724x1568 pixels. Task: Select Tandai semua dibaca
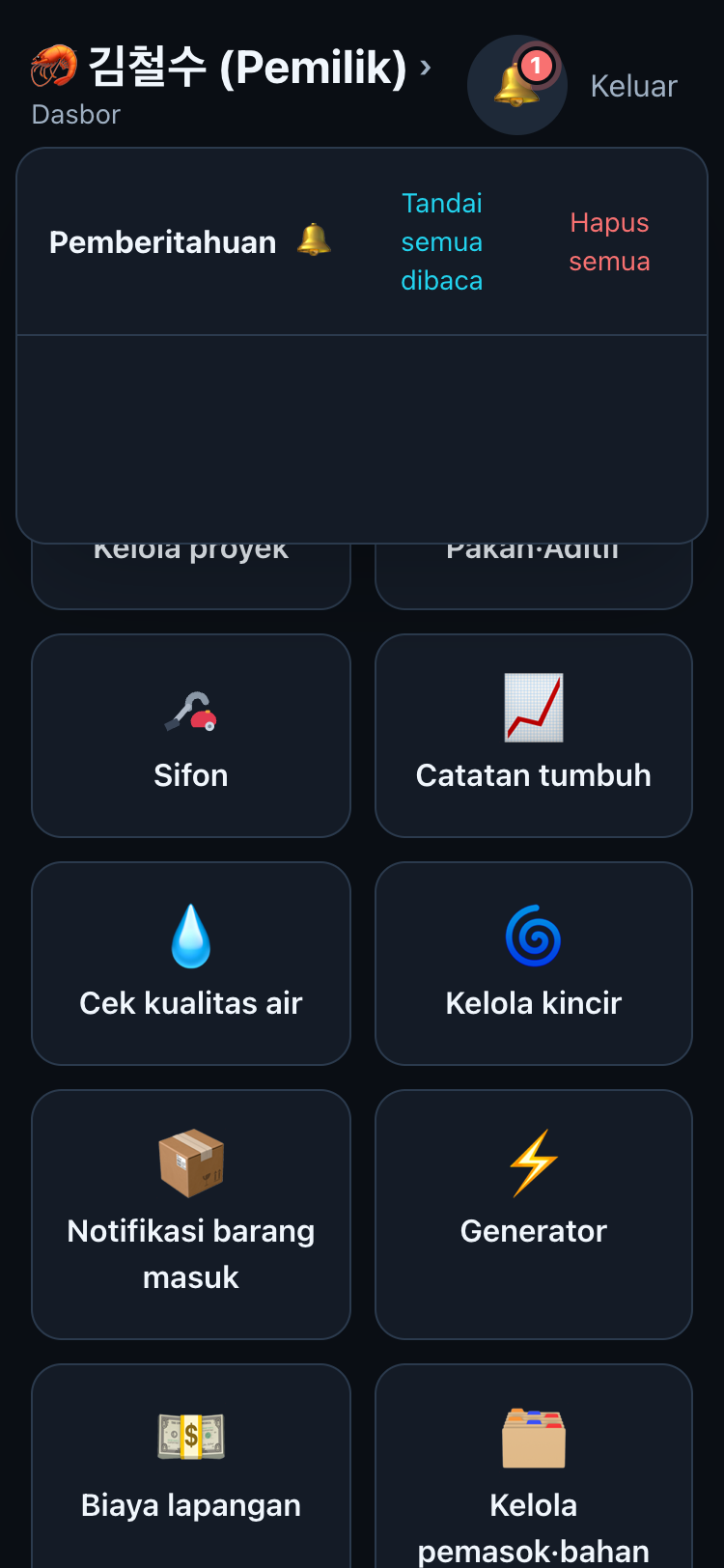(x=442, y=241)
